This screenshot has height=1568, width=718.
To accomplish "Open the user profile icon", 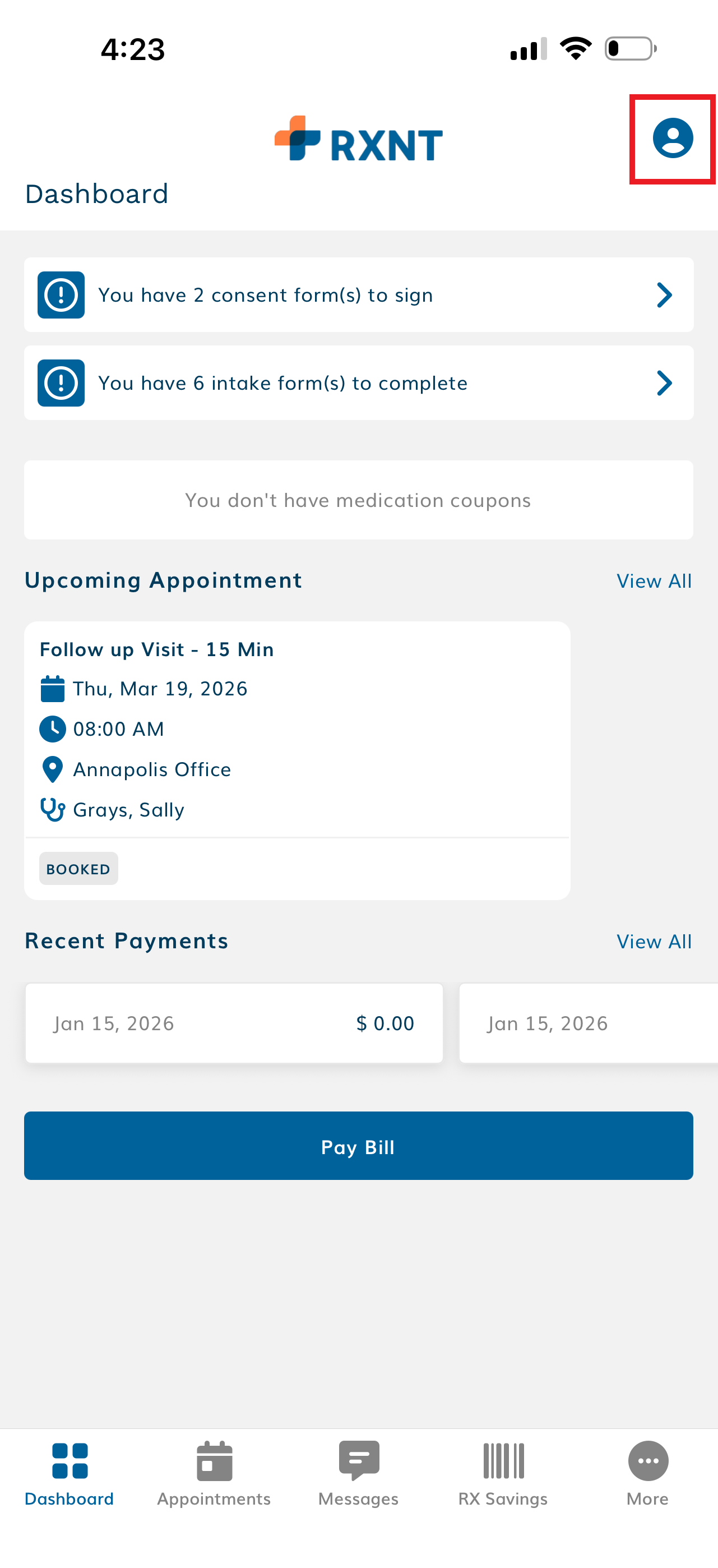I will tap(673, 138).
